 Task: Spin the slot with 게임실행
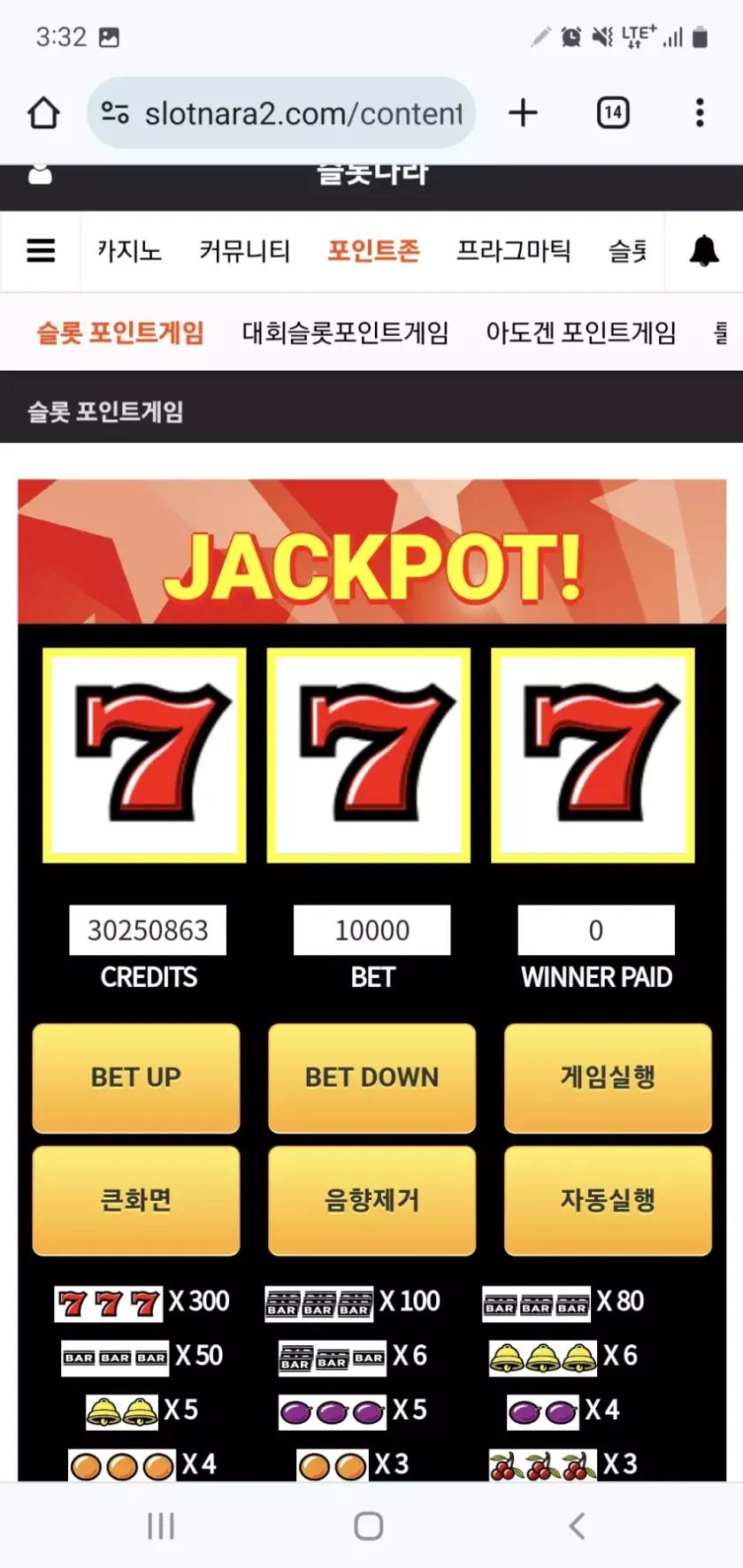[x=608, y=1077]
